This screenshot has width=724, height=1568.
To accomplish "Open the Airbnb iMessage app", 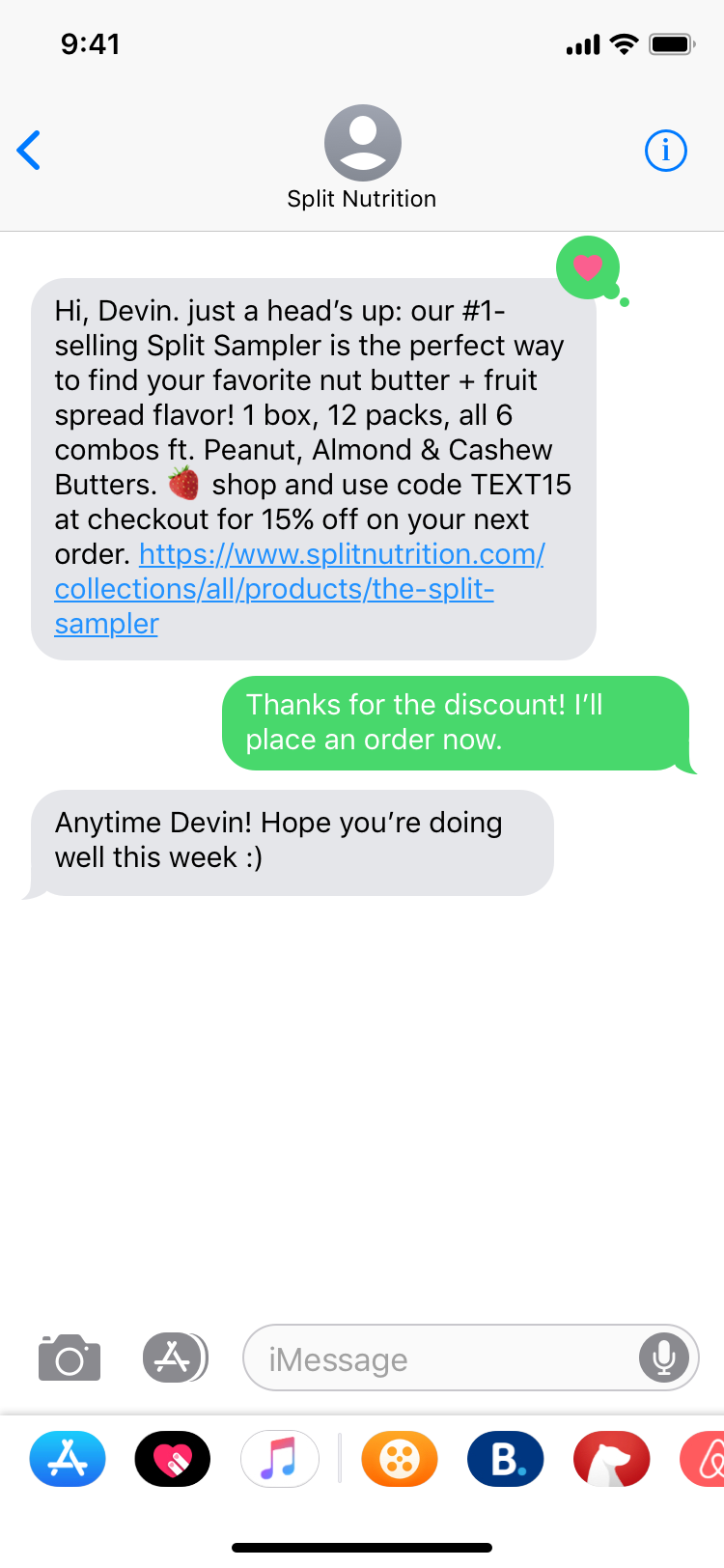I will [702, 1458].
